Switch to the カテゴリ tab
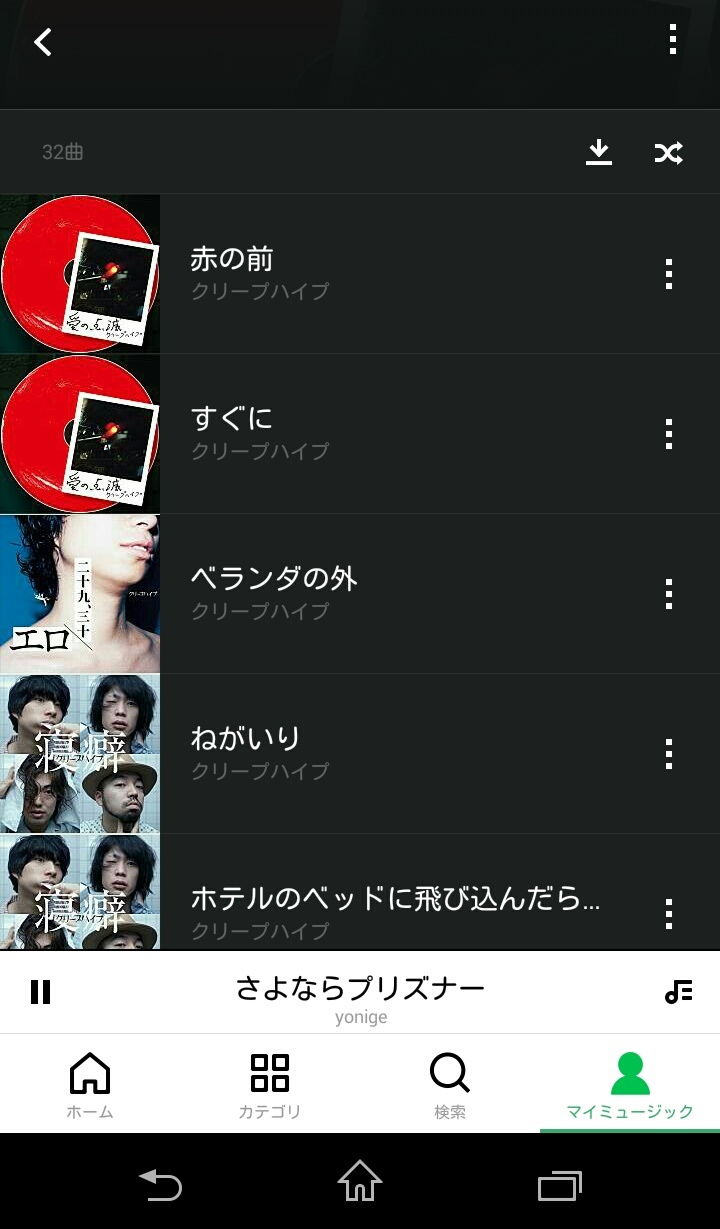Screen dimensions: 720x1229 coord(270,1085)
